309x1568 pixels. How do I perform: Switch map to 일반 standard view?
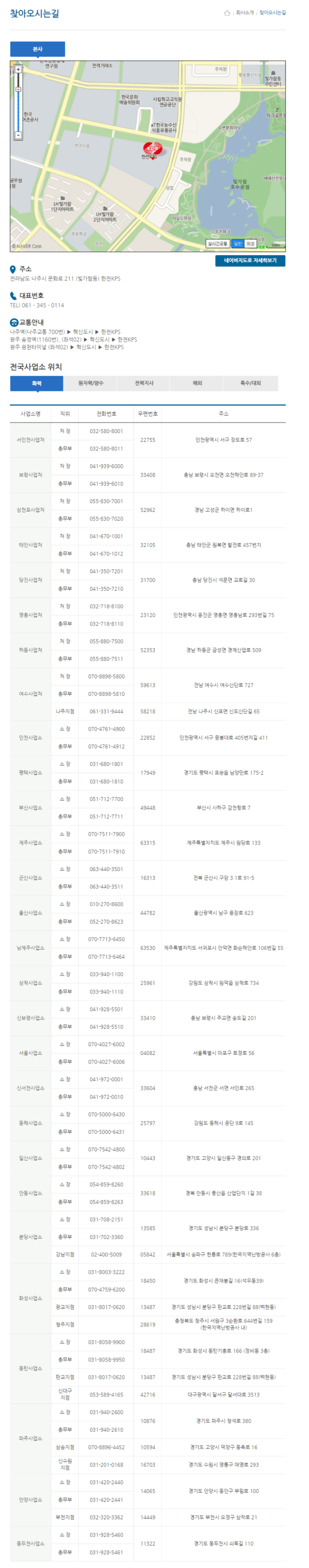[x=238, y=244]
